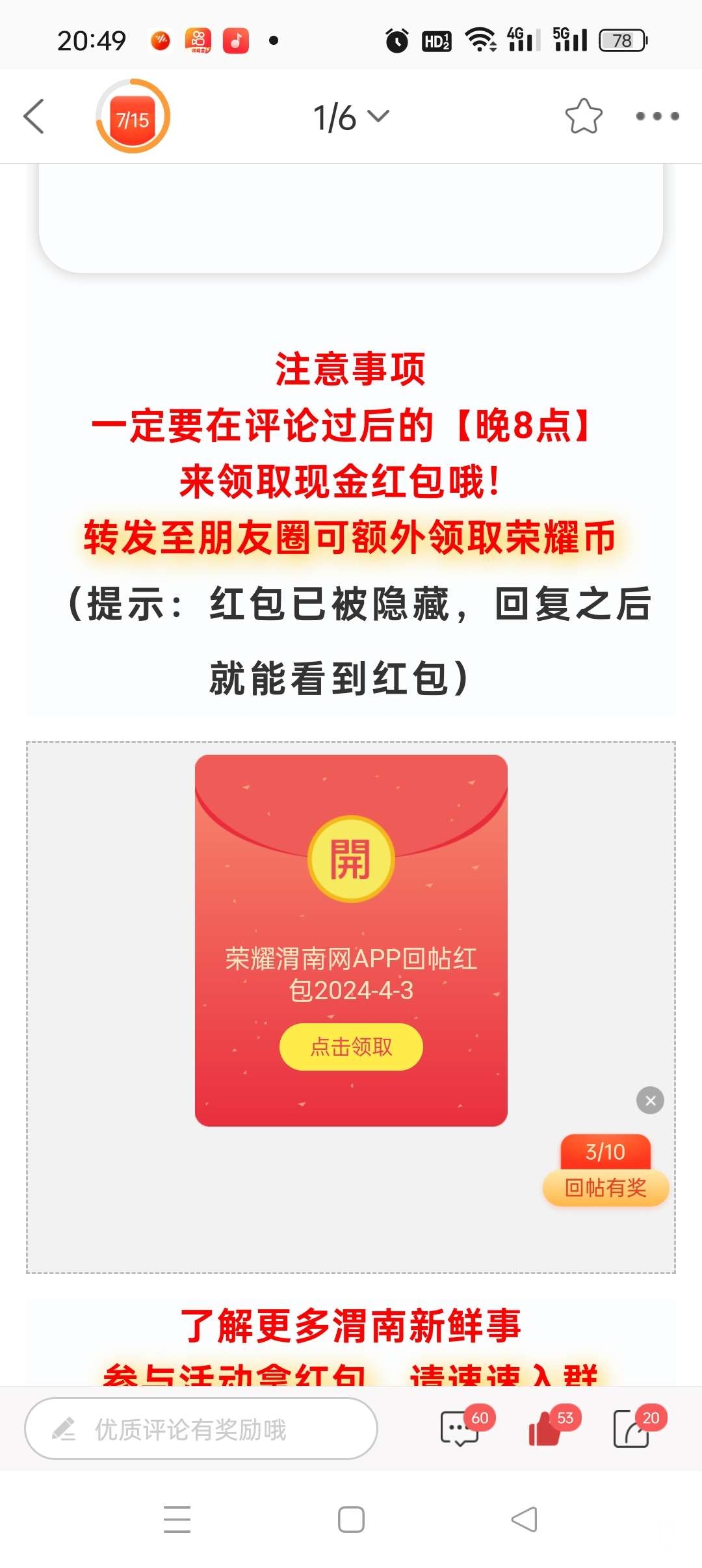This screenshot has height=1568, width=702.
Task: Like this post with thumbs-up icon
Action: pos(545,1429)
